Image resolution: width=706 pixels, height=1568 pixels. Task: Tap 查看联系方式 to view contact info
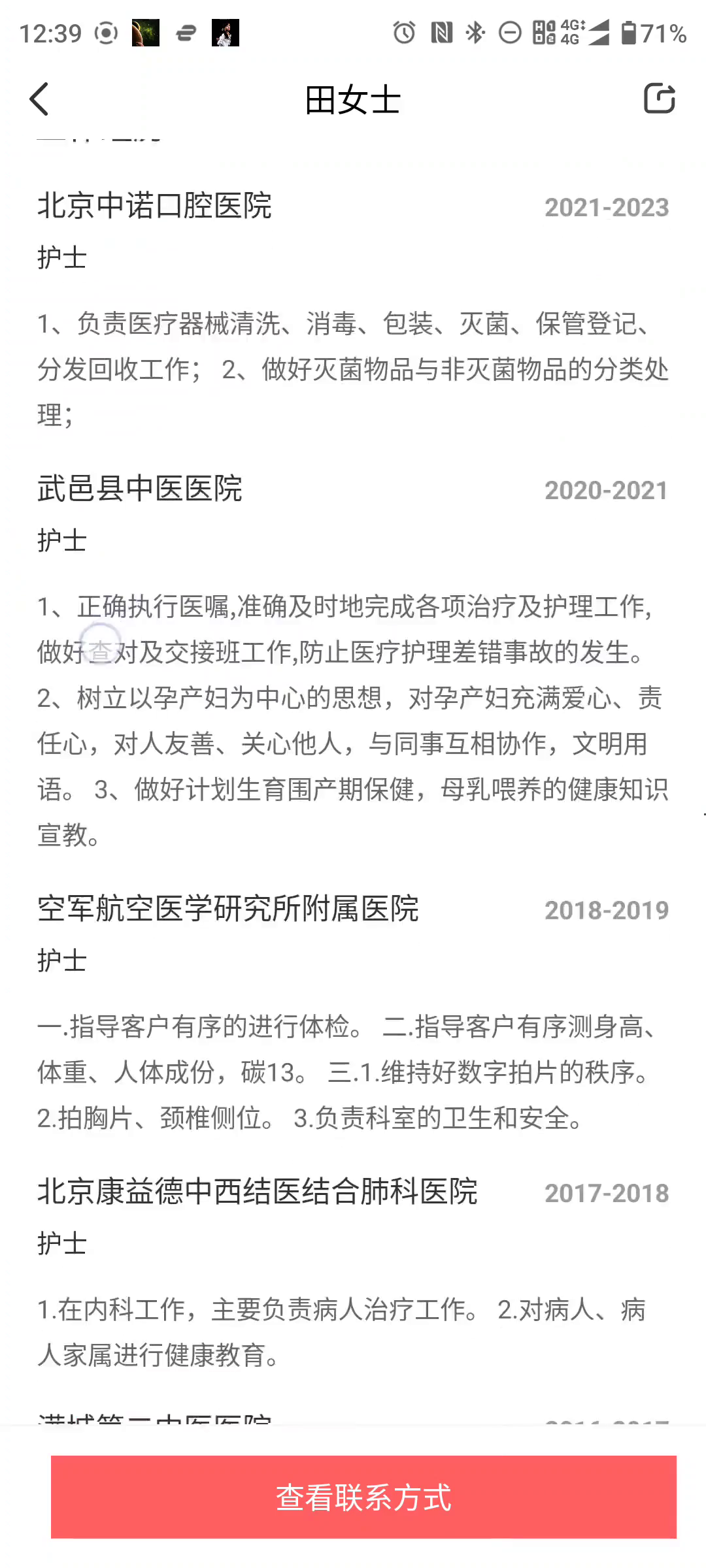point(363,1497)
